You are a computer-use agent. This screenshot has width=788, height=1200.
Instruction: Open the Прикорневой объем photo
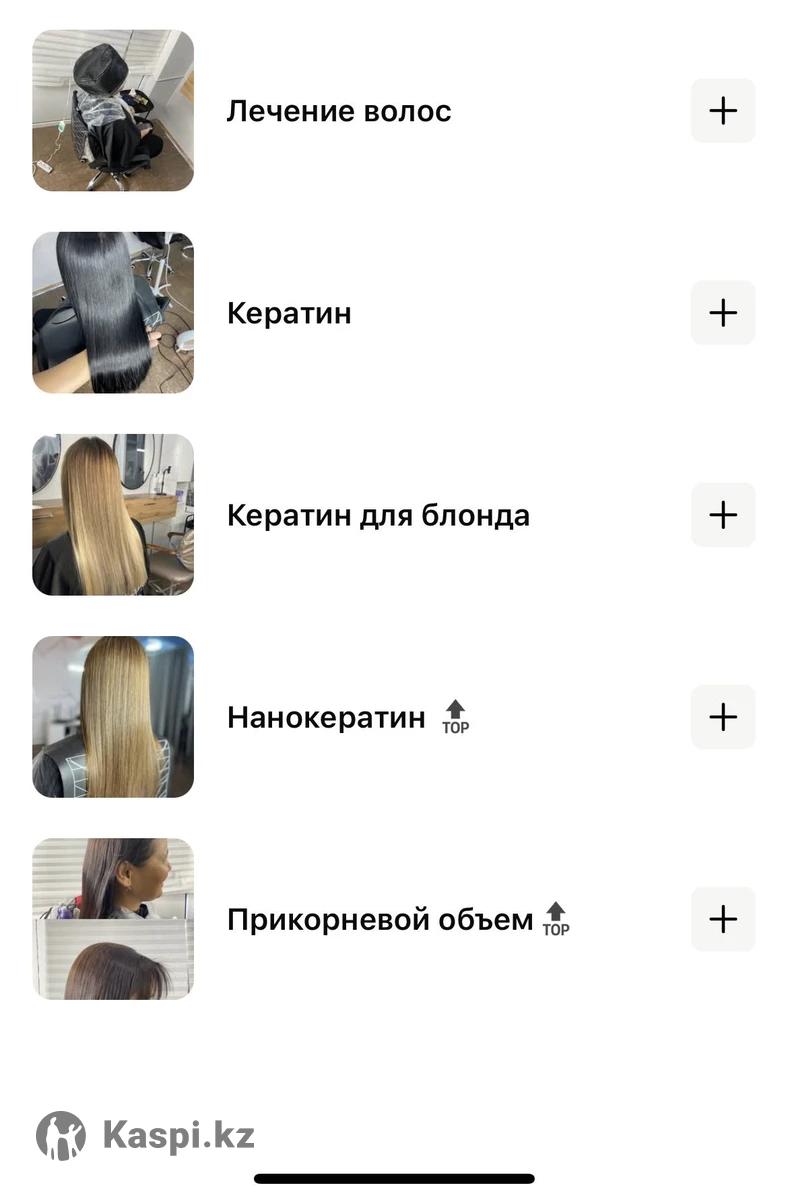(x=113, y=919)
